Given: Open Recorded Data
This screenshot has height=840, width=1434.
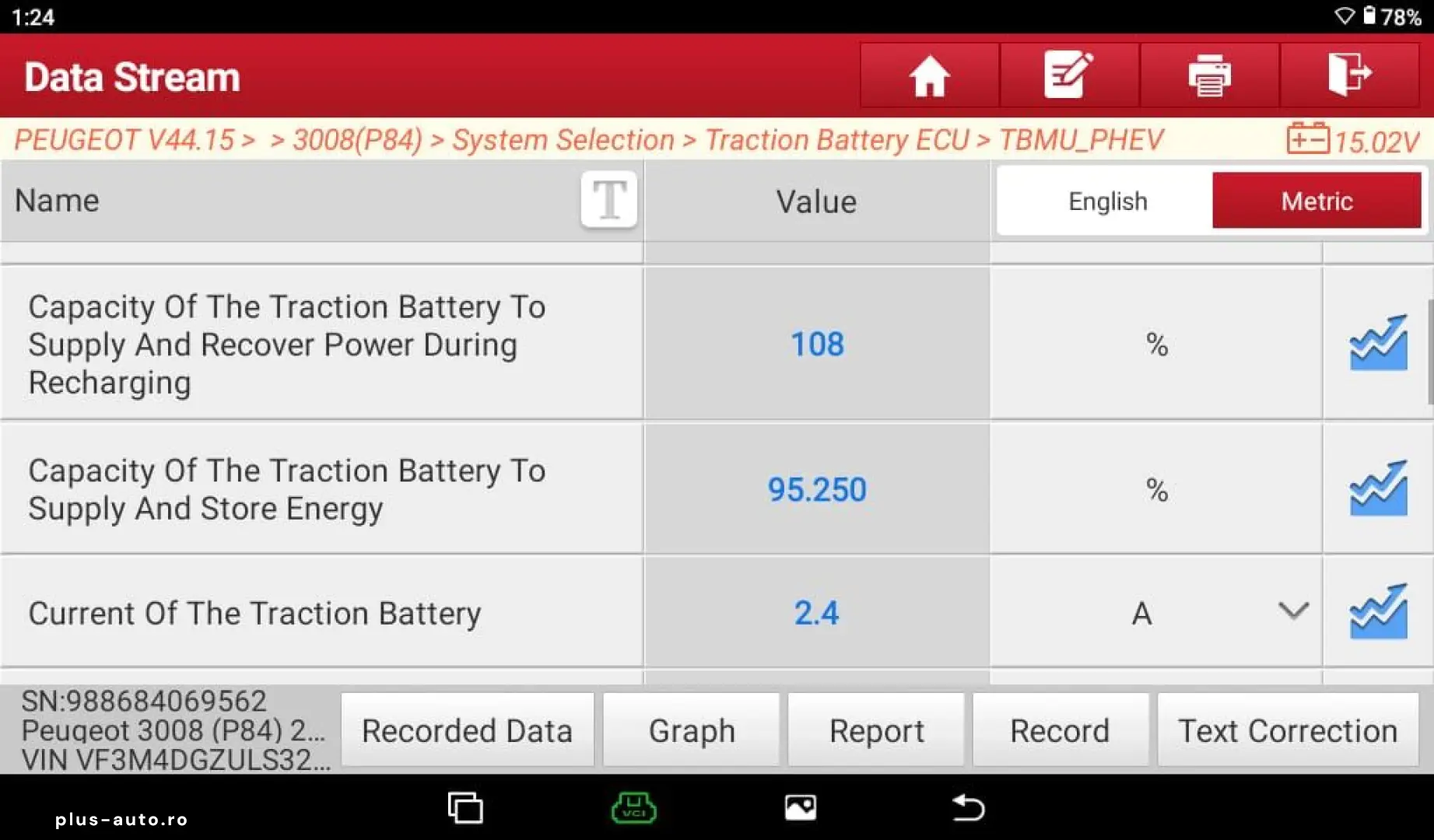Looking at the screenshot, I should click(x=467, y=730).
